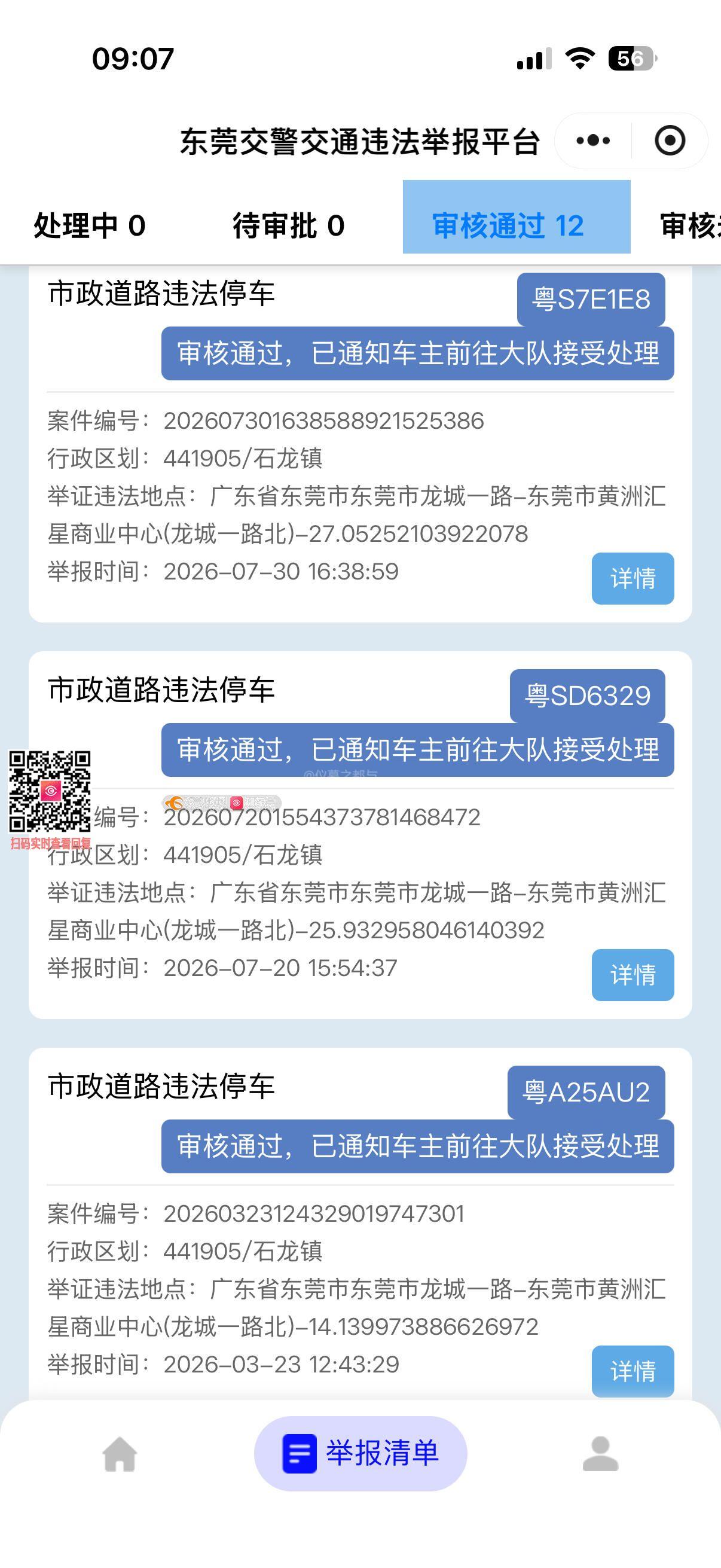Screen dimensions: 721x1568
Task: Close the mini program with the circle icon
Action: click(670, 141)
